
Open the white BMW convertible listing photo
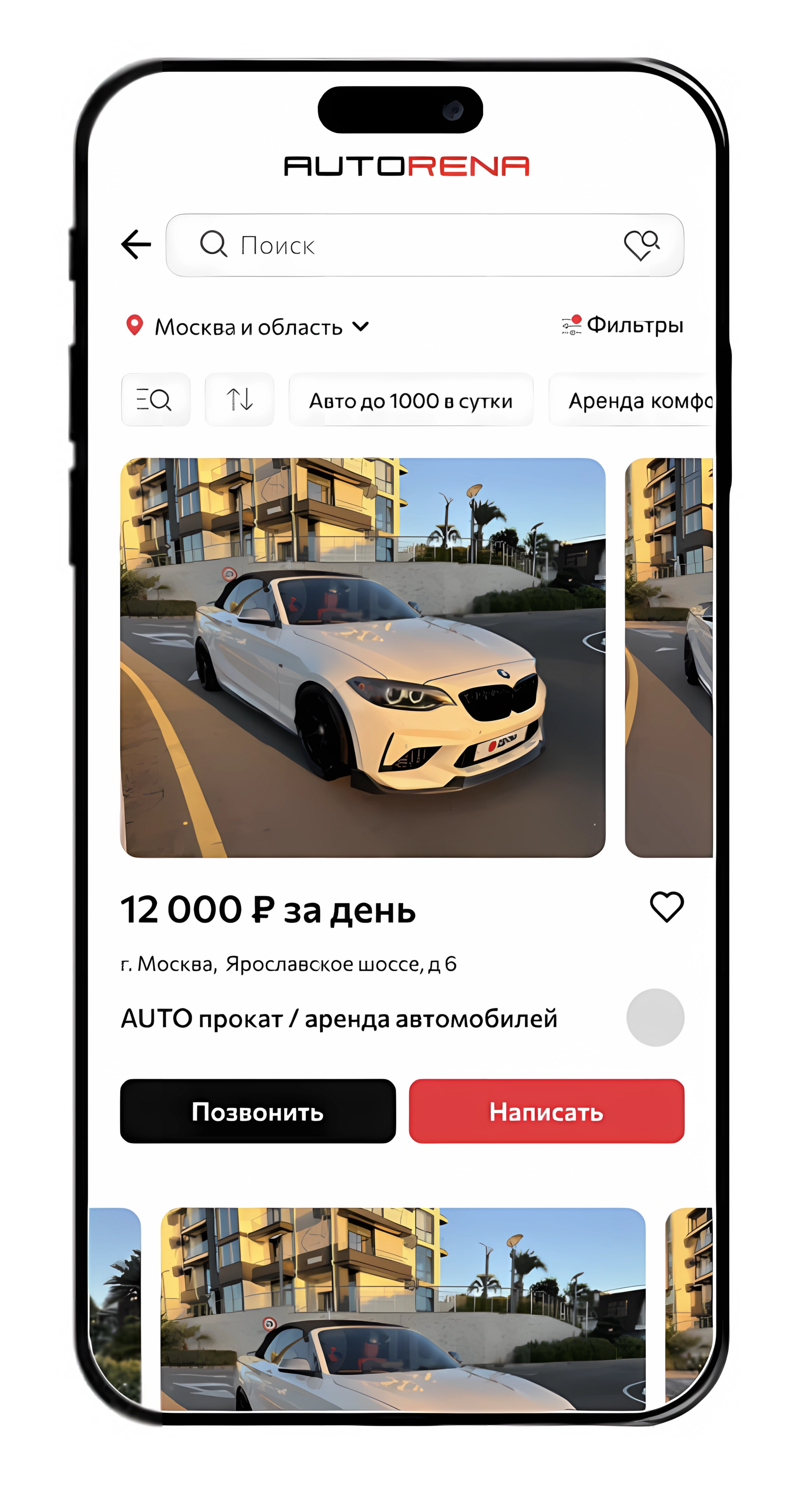[363, 657]
